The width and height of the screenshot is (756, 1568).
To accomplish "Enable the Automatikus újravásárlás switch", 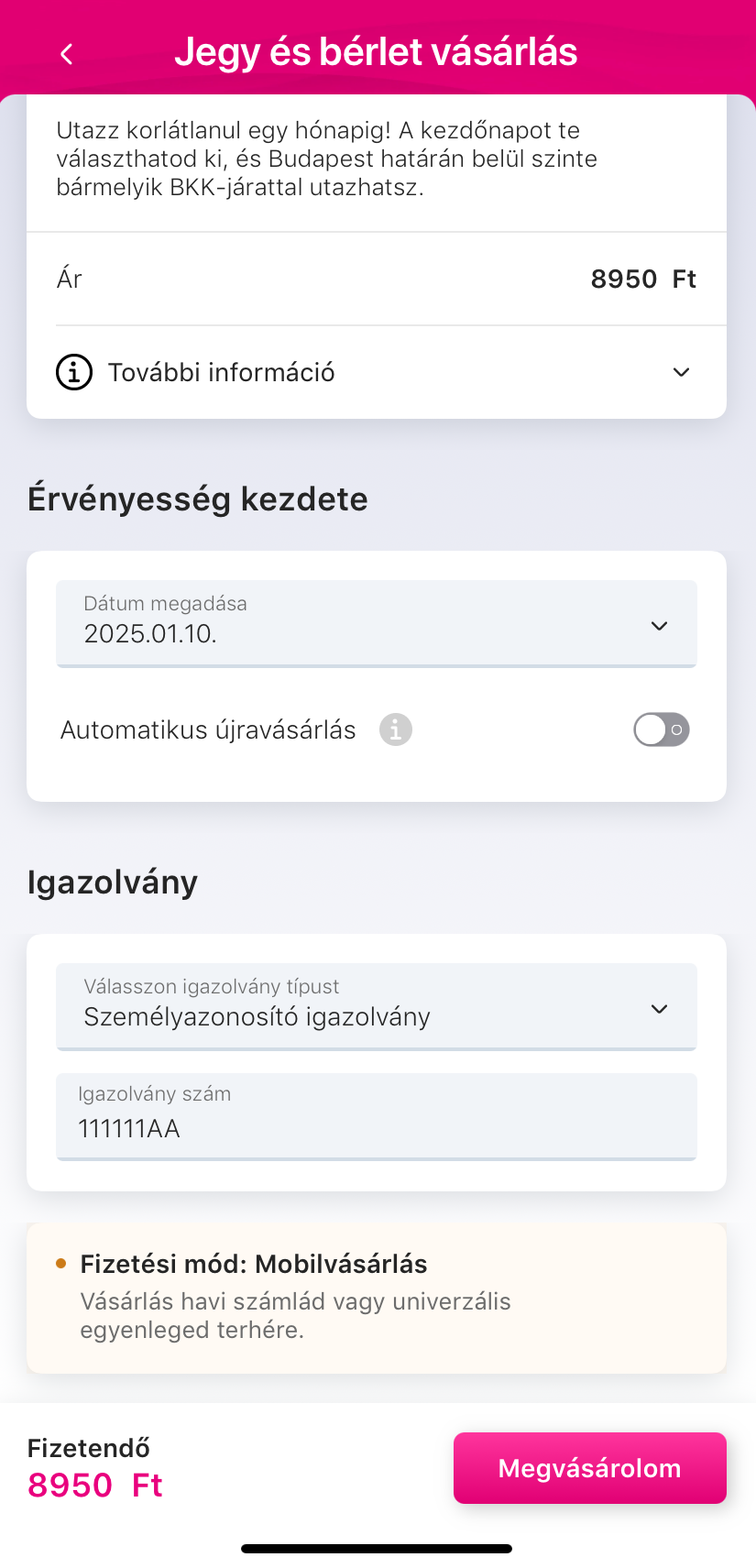I will click(x=661, y=729).
